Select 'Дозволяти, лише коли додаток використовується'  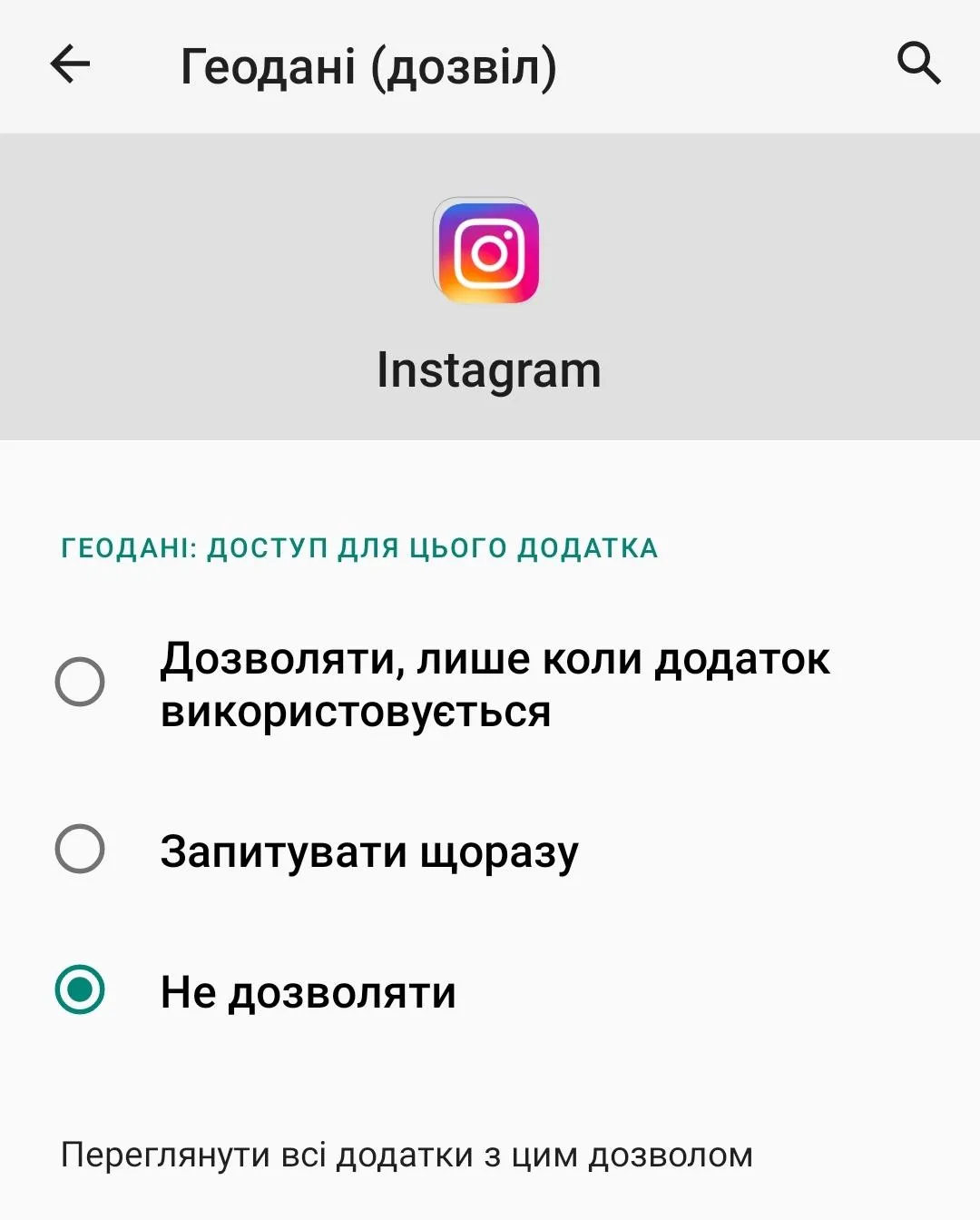point(80,682)
